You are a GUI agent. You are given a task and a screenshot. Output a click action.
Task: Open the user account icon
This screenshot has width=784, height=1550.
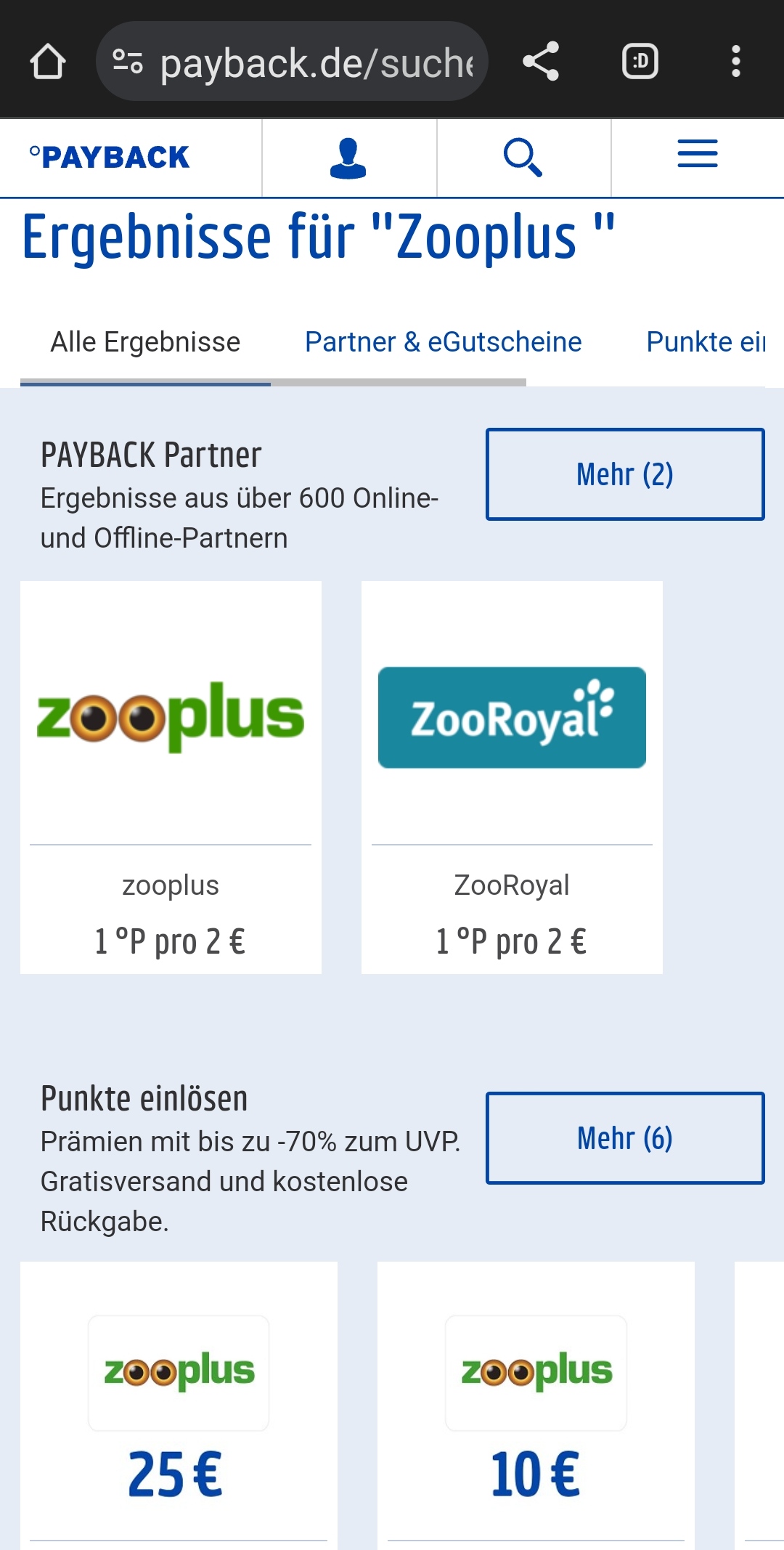coord(348,158)
